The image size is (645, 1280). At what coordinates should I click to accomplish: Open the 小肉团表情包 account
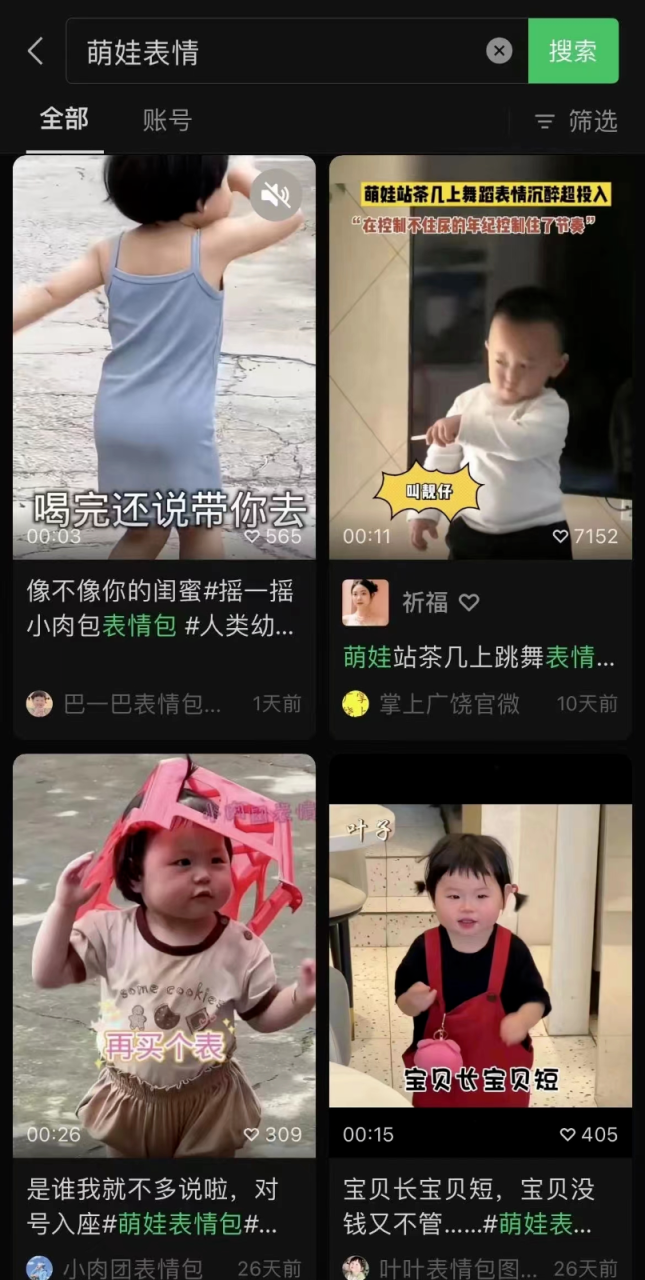coord(118,1268)
